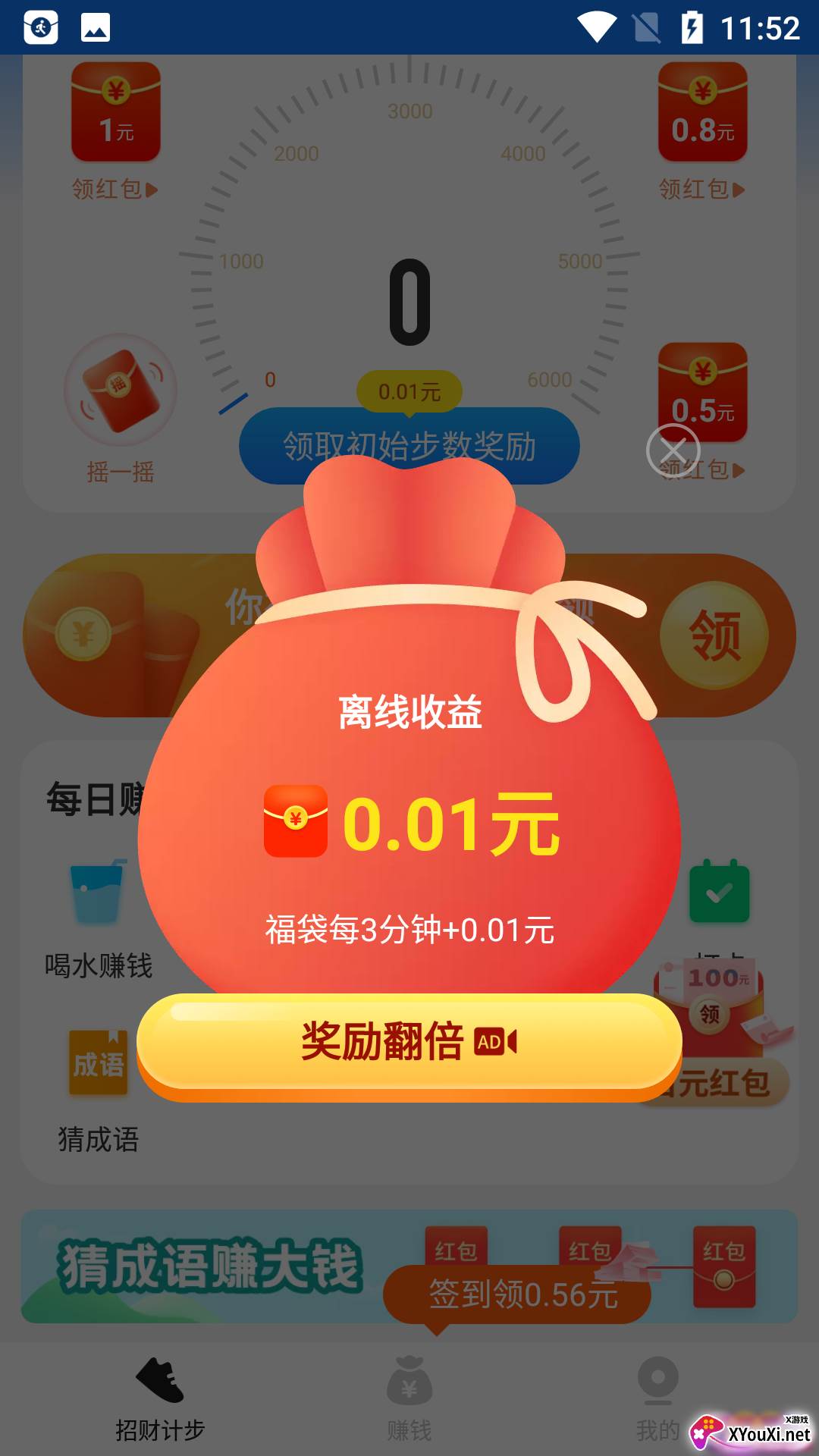Close the 离线收益 popup
The height and width of the screenshot is (1456, 819).
pos(673,451)
